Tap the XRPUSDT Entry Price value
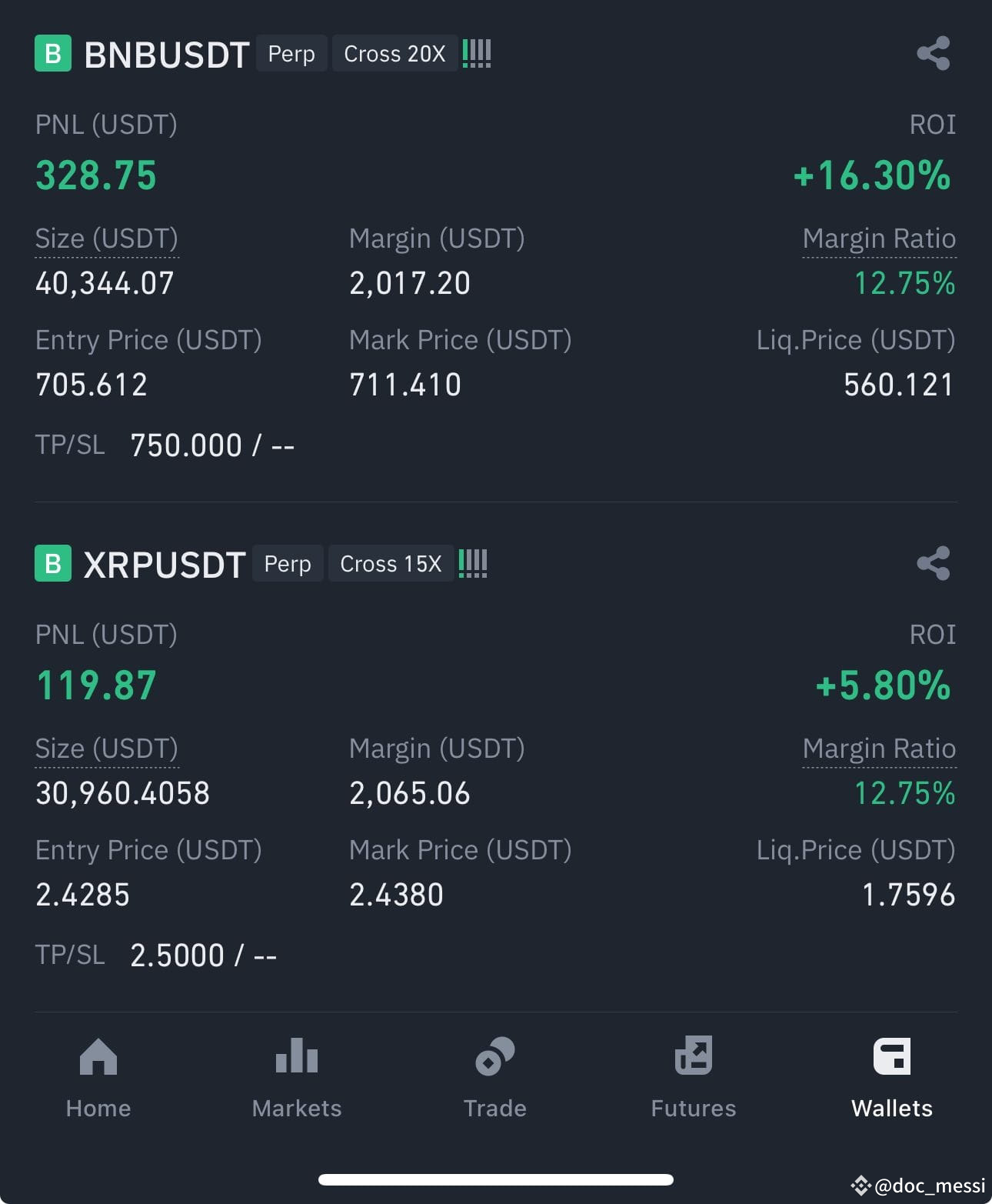The width and height of the screenshot is (992, 1204). tap(82, 894)
